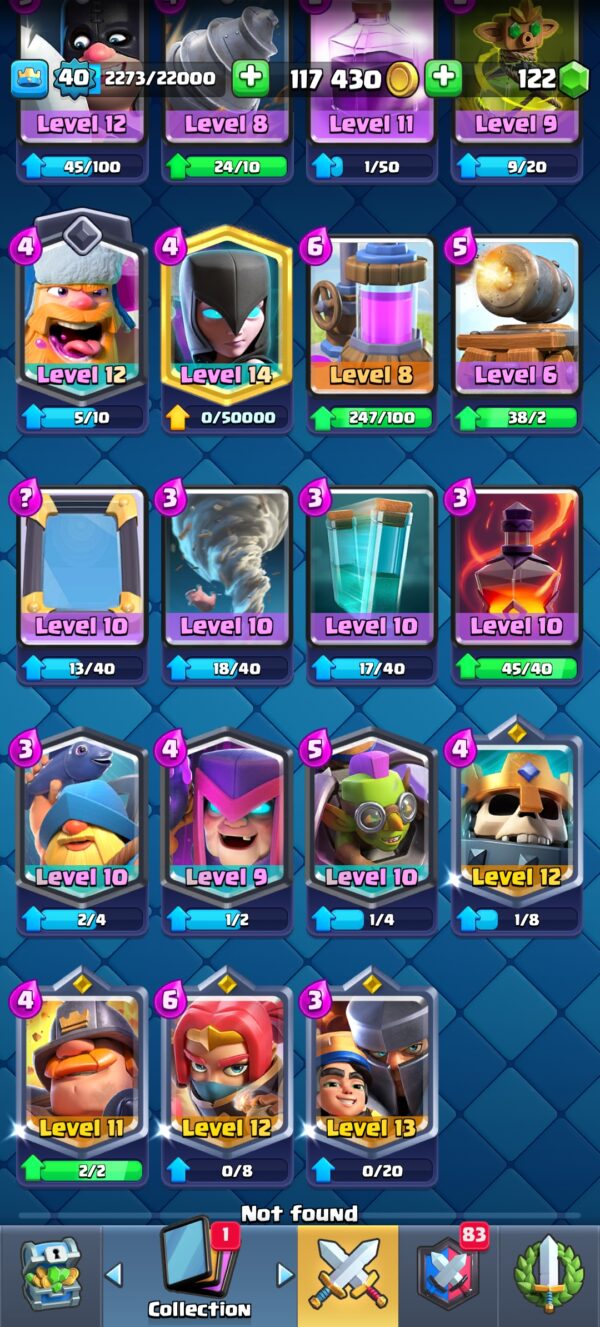Viewport: 600px width, 1327px height.
Task: Open the Shop chest tab
Action: pos(50,1275)
